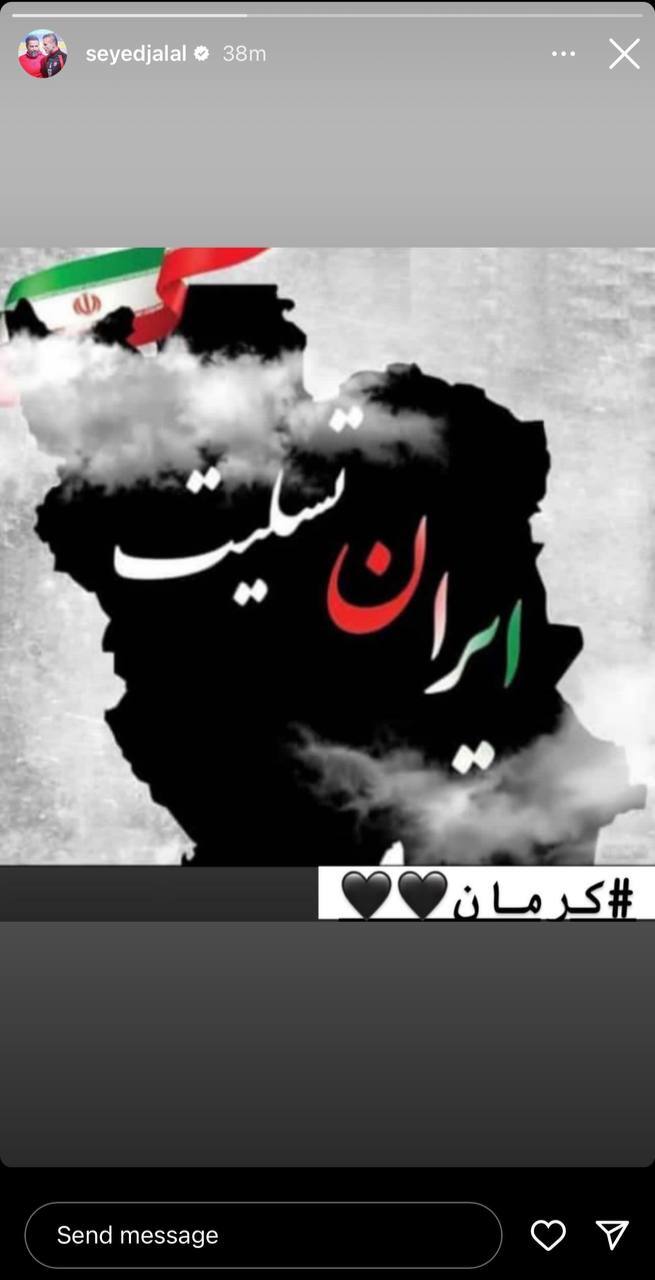Tap the Send message field

[263, 1235]
